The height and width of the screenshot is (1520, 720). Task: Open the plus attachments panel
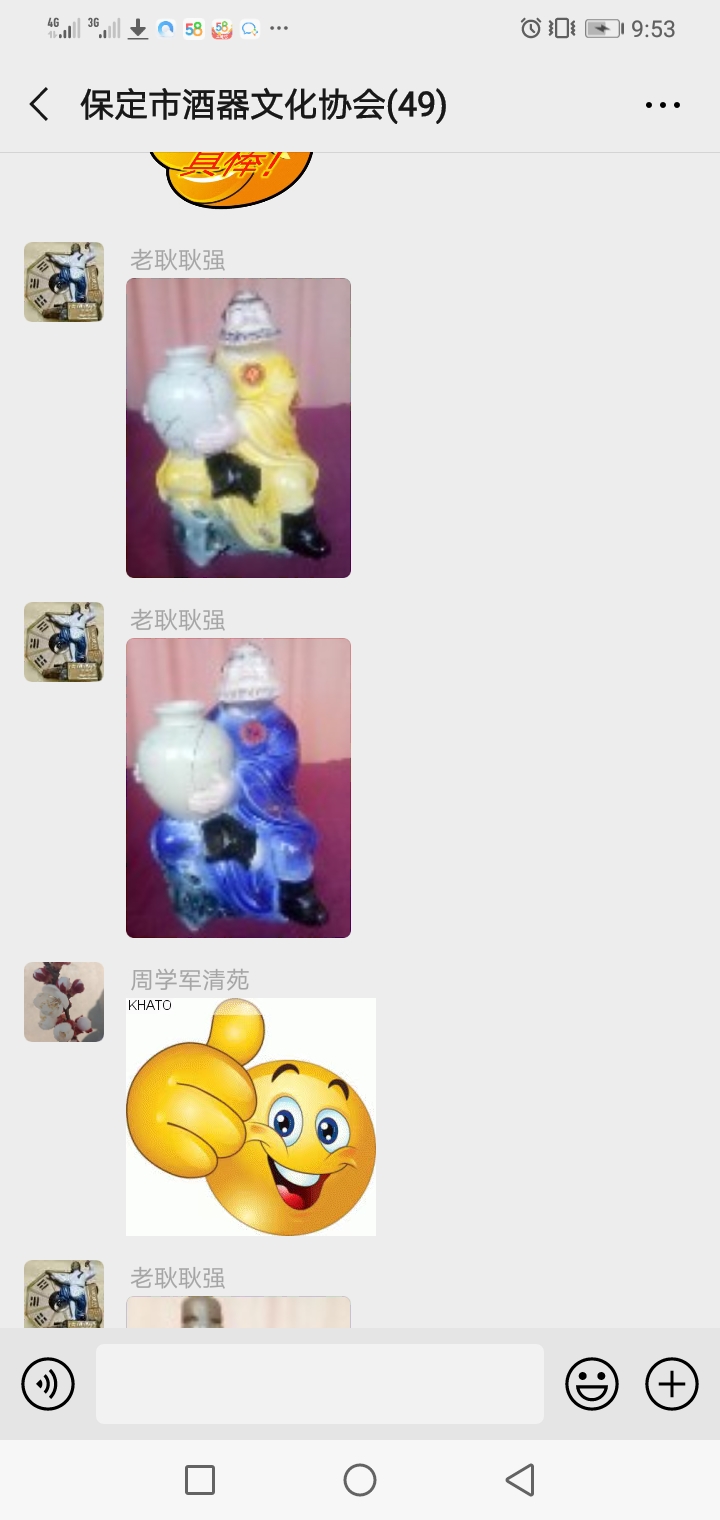coord(672,1384)
